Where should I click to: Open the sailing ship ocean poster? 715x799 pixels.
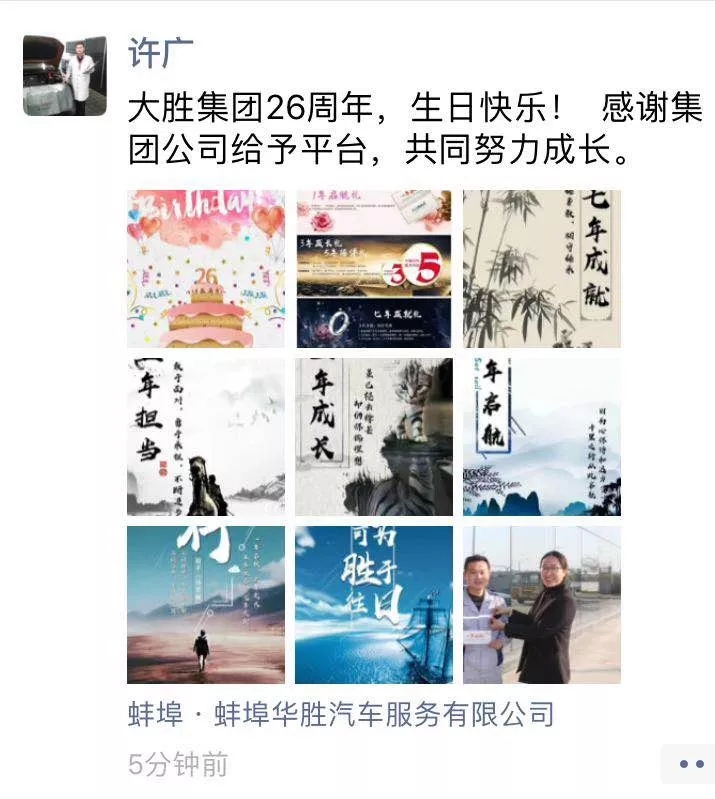click(373, 605)
